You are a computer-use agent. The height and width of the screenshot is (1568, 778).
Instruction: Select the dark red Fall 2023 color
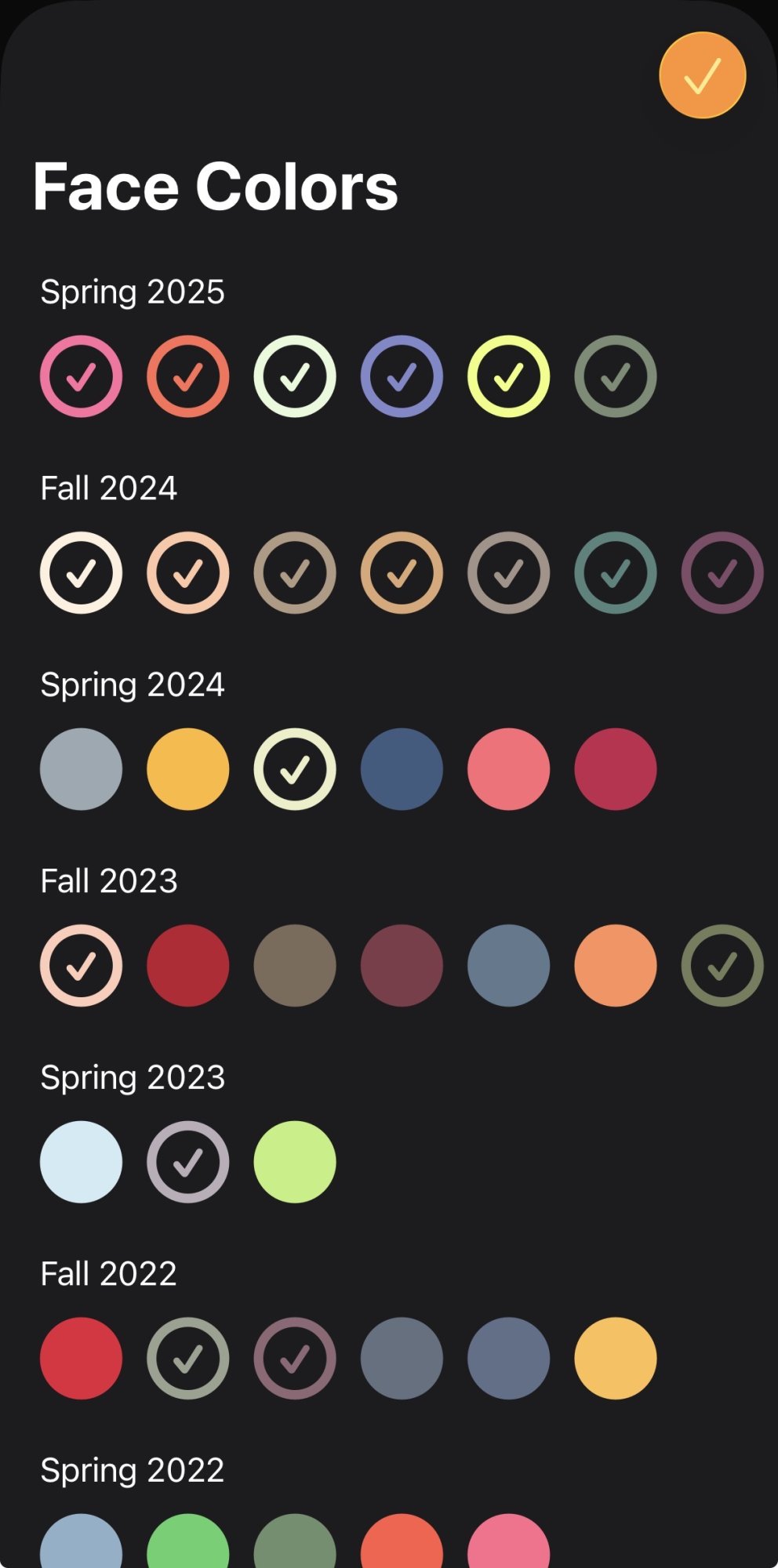click(188, 965)
